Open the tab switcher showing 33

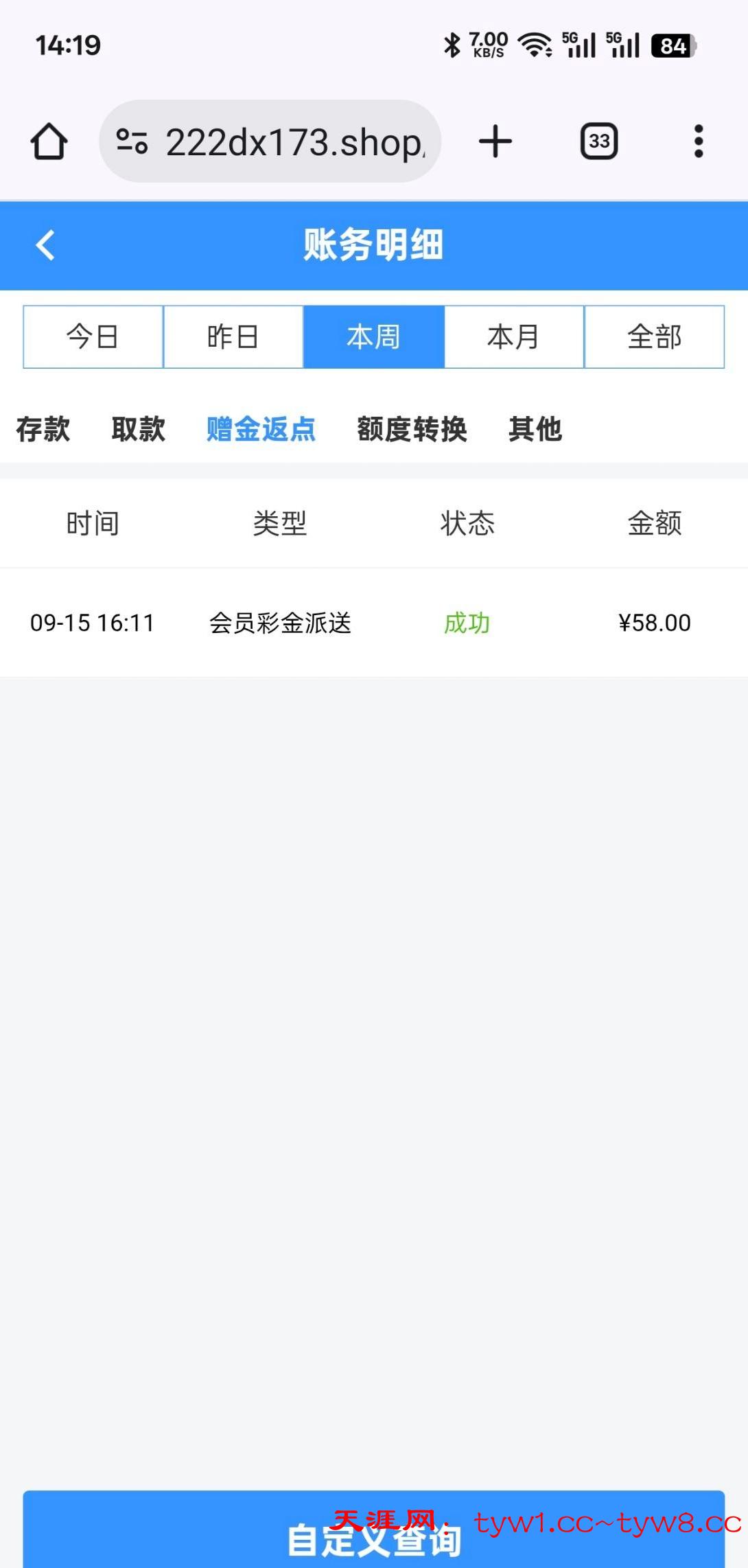[x=599, y=141]
